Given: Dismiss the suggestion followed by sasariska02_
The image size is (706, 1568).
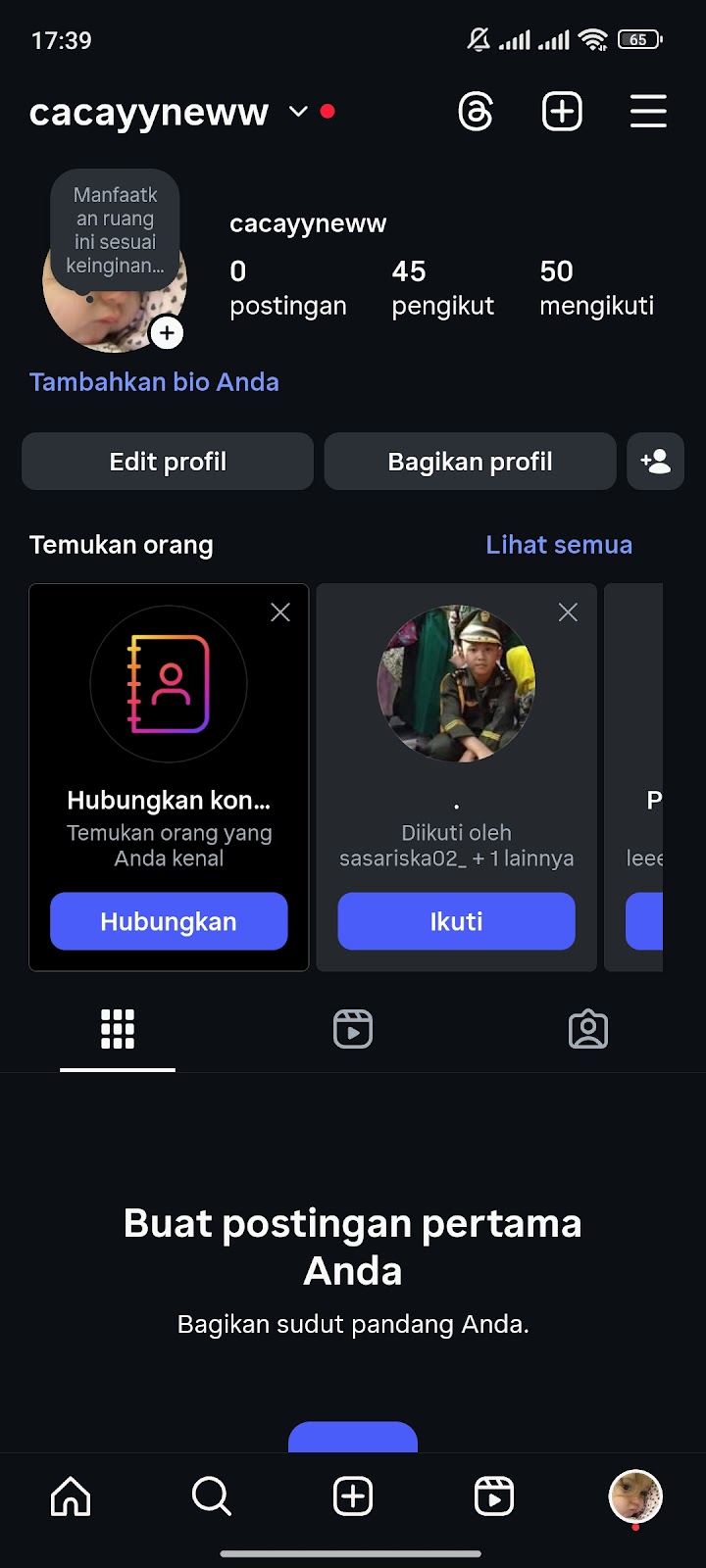Looking at the screenshot, I should 568,612.
